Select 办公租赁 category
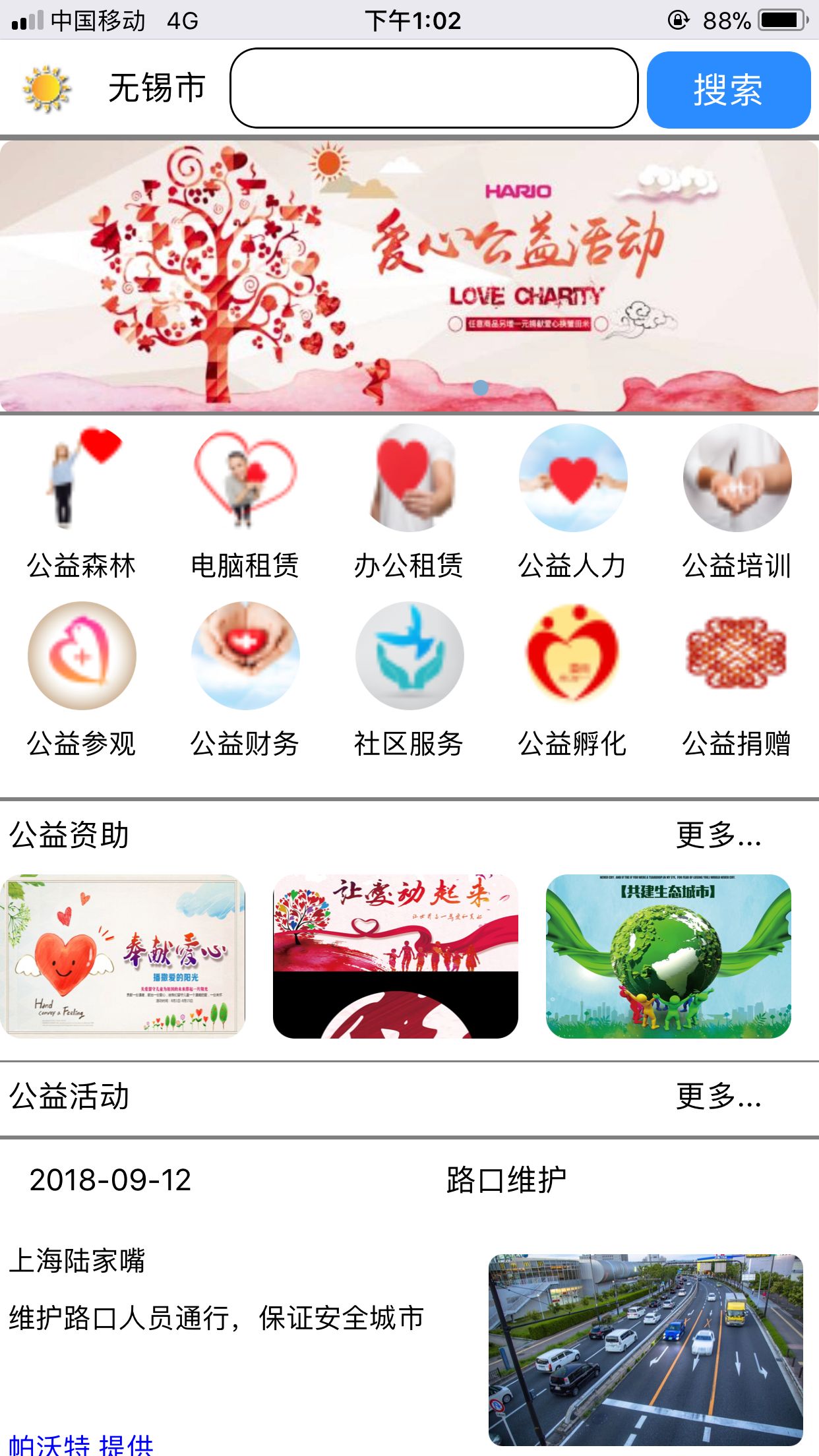 coord(409,502)
